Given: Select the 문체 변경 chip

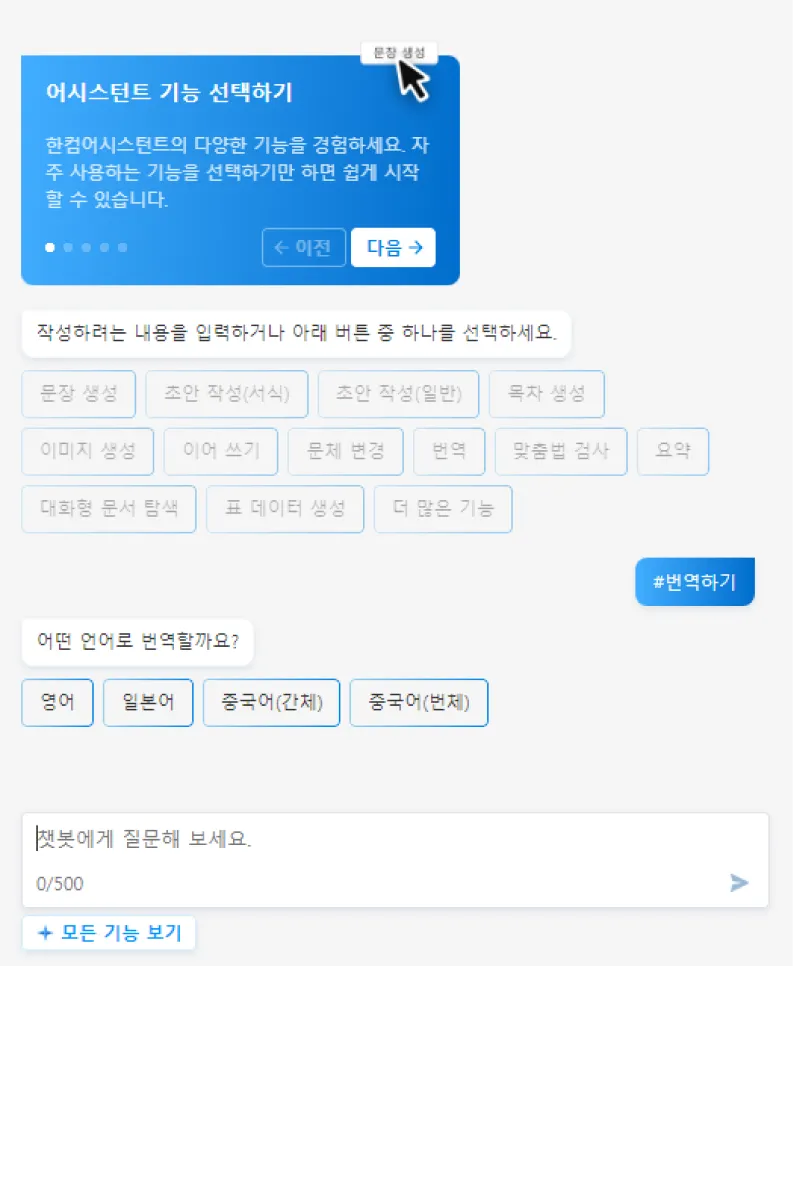Looking at the screenshot, I should (346, 451).
